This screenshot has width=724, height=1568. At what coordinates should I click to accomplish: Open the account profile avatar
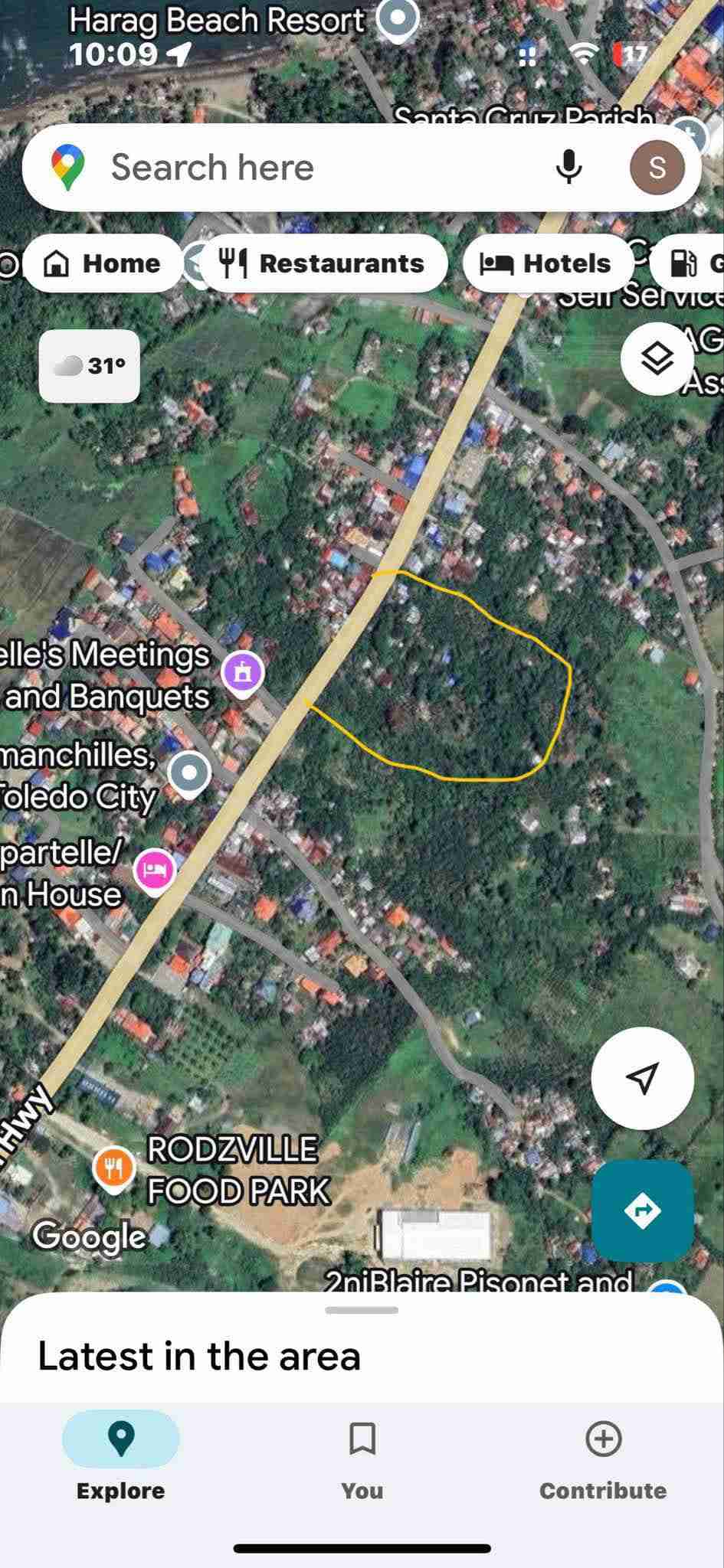(657, 168)
